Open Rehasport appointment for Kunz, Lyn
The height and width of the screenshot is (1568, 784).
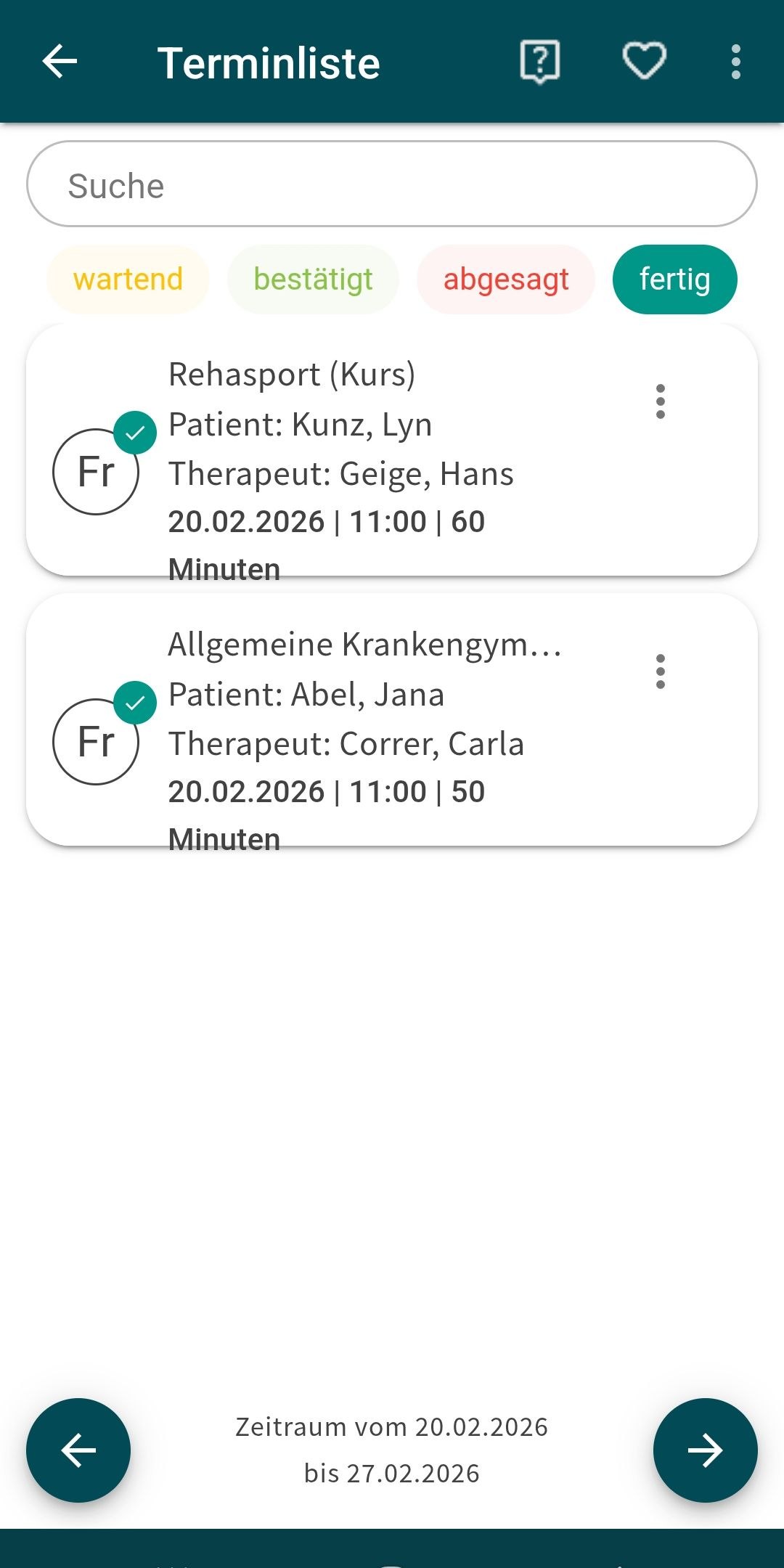tap(363, 450)
